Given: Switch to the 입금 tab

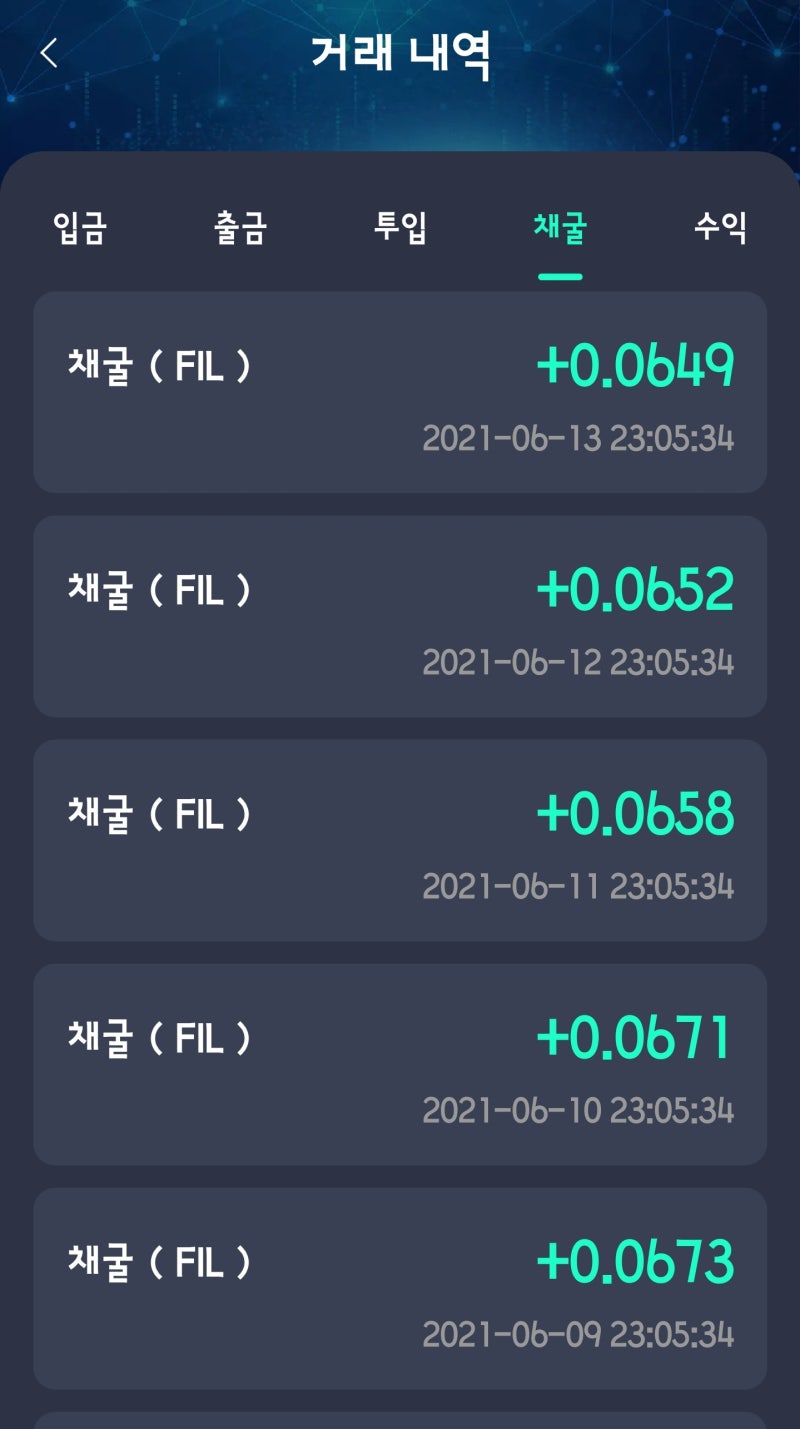Looking at the screenshot, I should pos(81,230).
